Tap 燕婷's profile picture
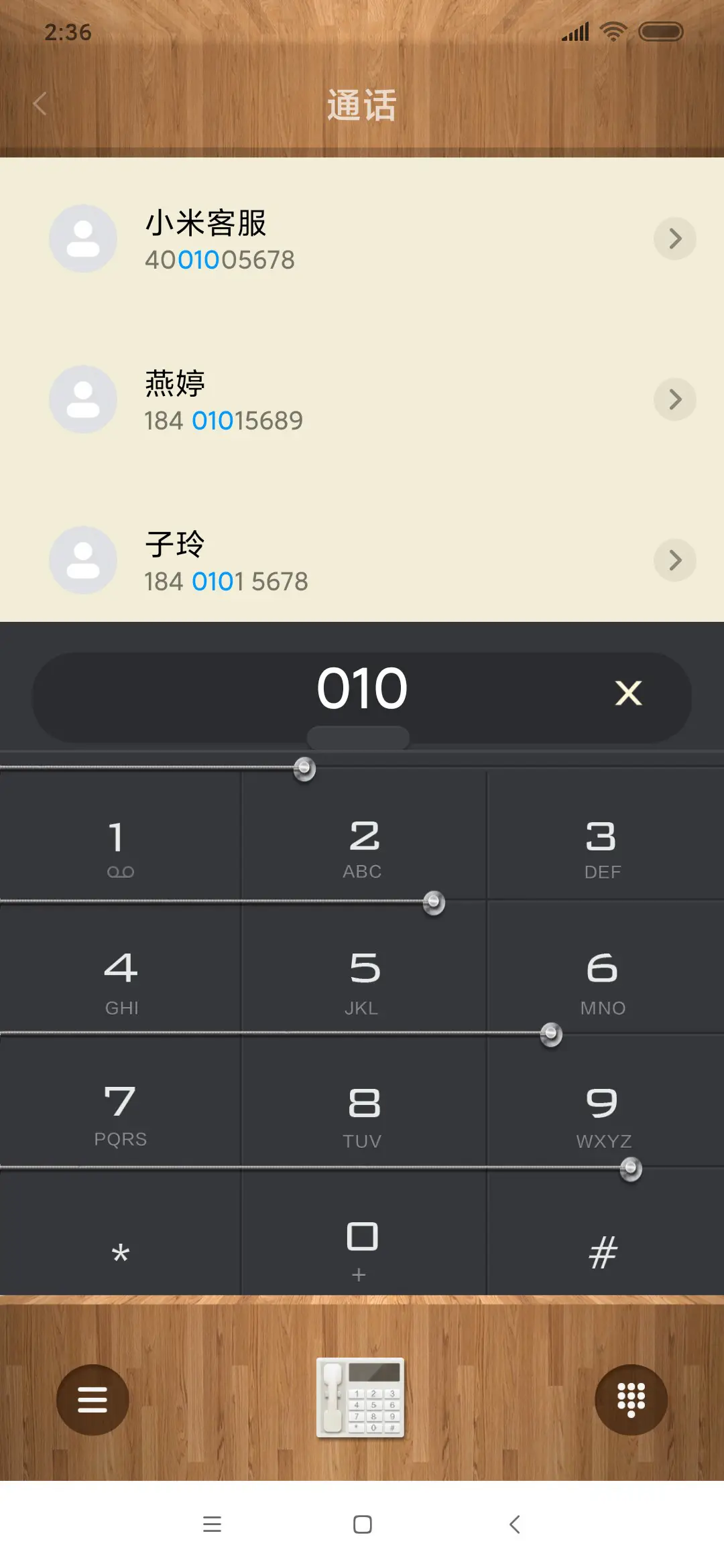Screen dimensions: 724x1568 [x=82, y=399]
